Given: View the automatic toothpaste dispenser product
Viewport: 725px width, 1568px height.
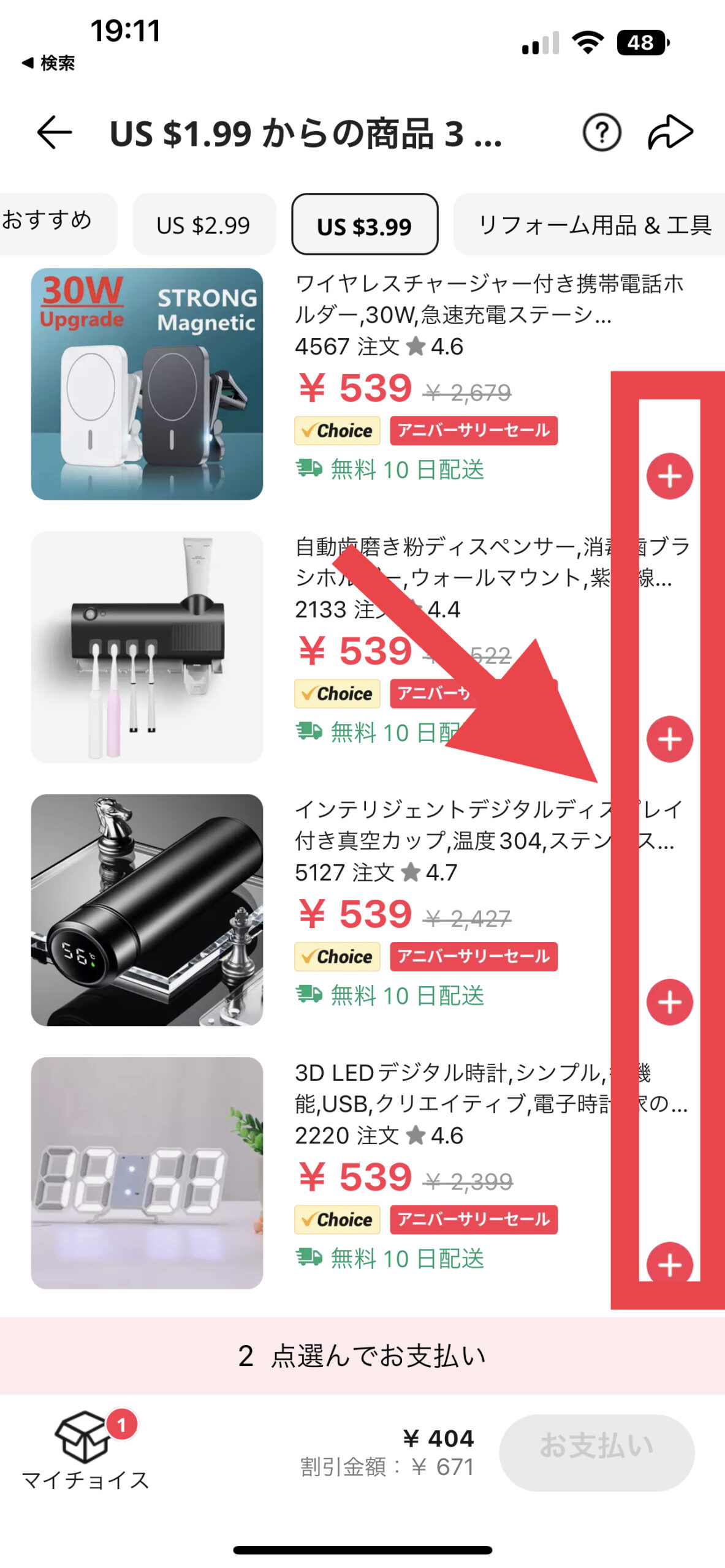Looking at the screenshot, I should click(147, 647).
